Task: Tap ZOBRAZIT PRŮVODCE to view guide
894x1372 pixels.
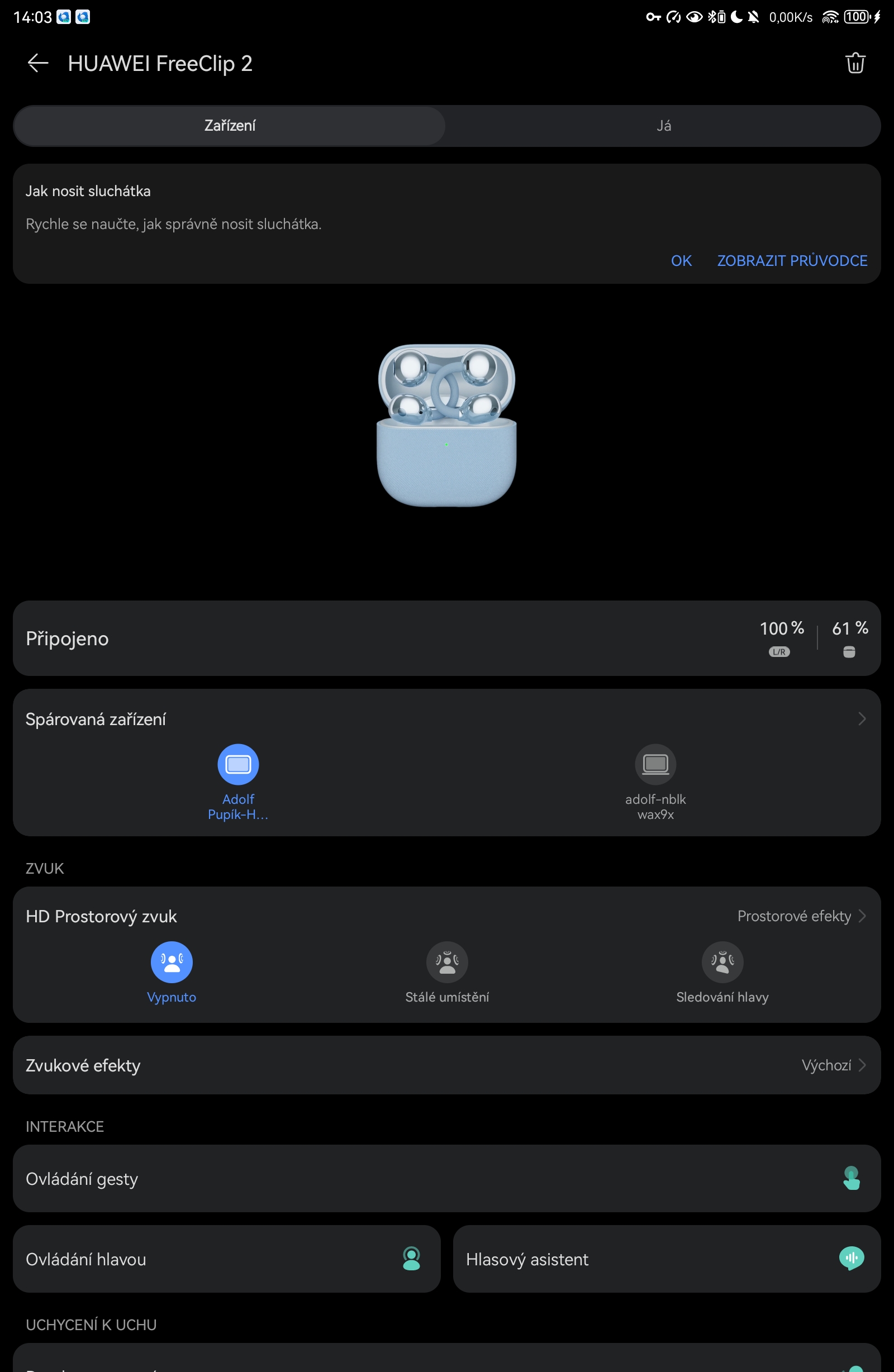Action: [x=792, y=260]
